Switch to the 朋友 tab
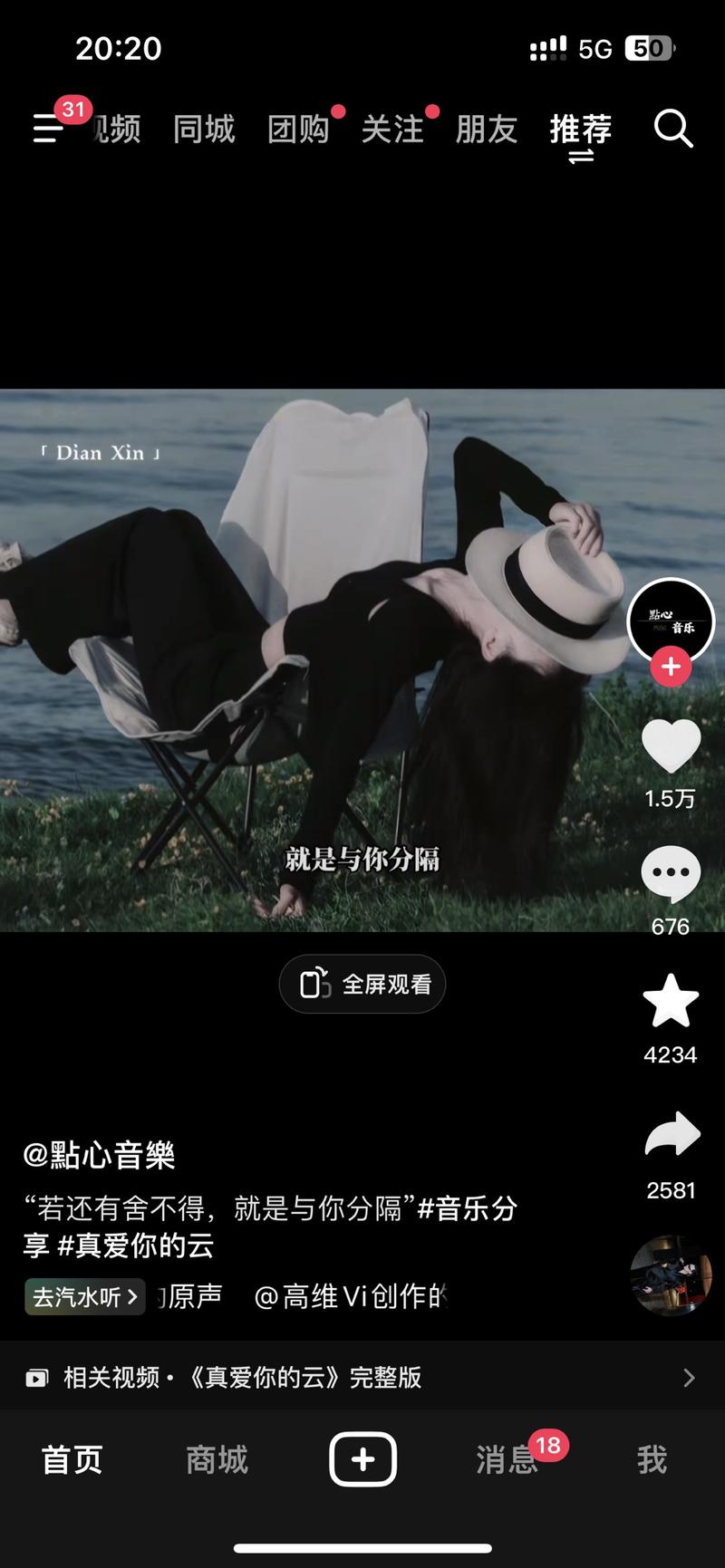The height and width of the screenshot is (1568, 725). tap(487, 130)
